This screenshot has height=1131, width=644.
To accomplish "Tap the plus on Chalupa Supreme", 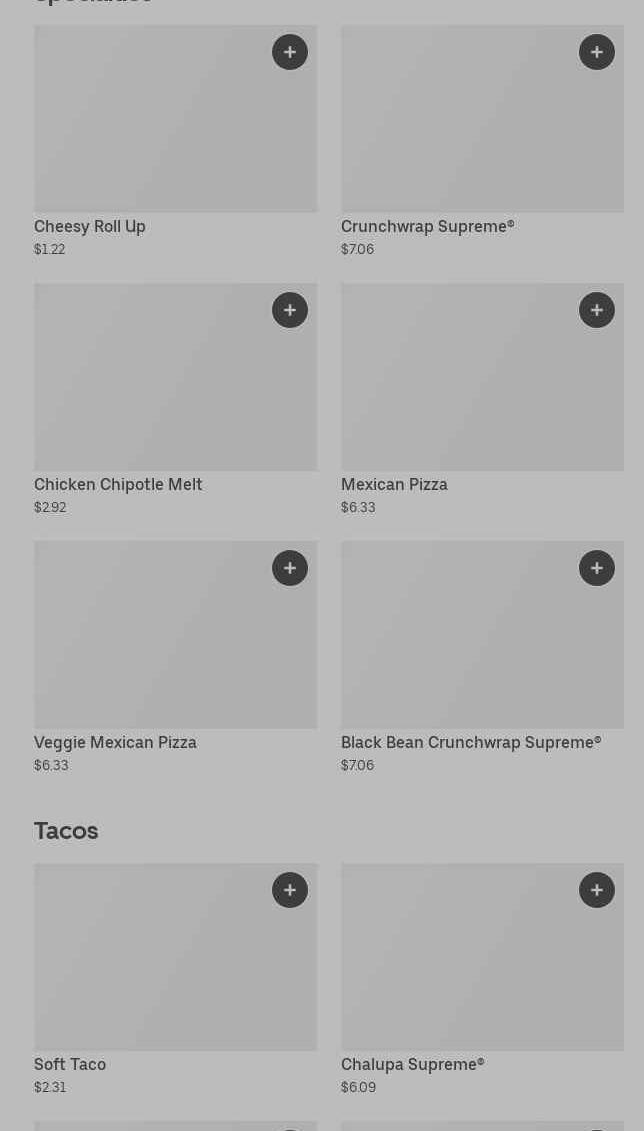I will (x=597, y=890).
